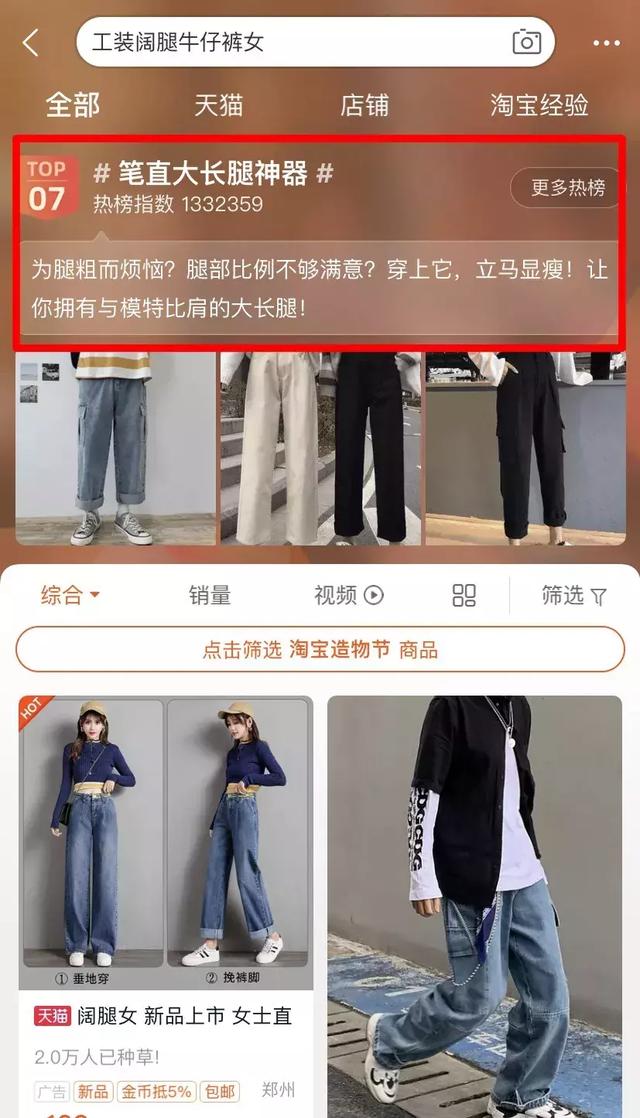Sort results by 销量
Image resolution: width=640 pixels, height=1118 pixels.
click(x=210, y=595)
